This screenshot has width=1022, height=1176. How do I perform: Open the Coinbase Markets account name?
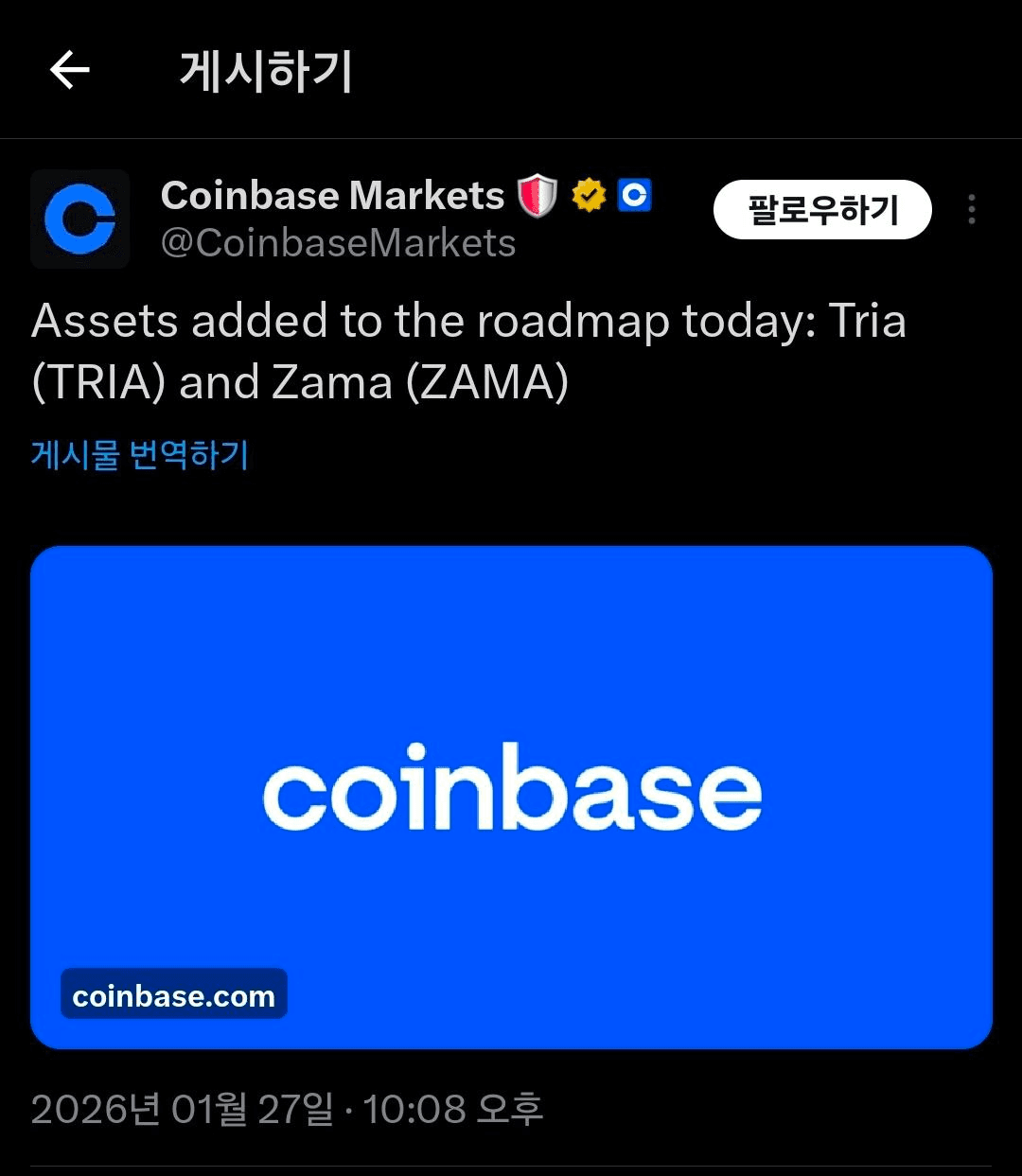pyautogui.click(x=332, y=196)
